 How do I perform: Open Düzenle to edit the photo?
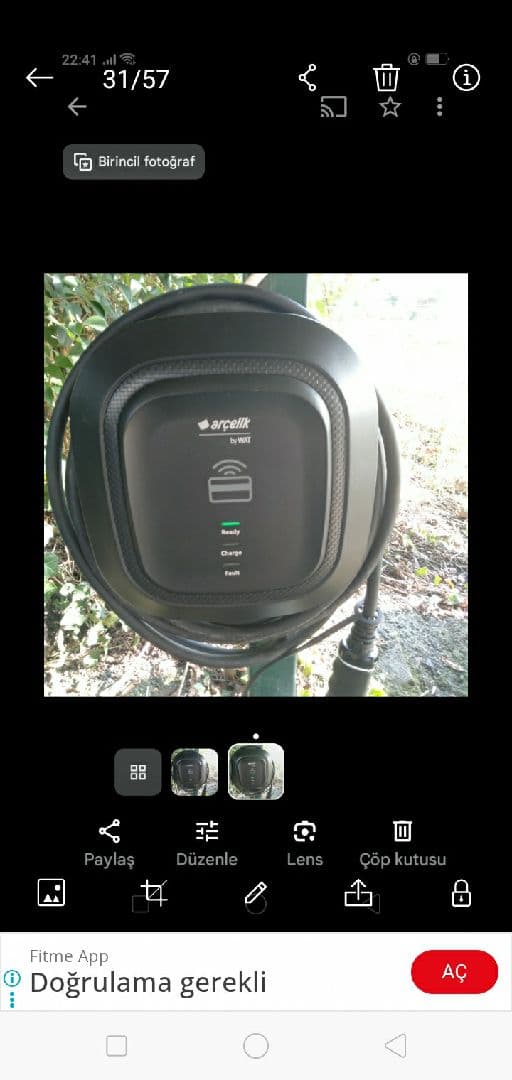[207, 843]
